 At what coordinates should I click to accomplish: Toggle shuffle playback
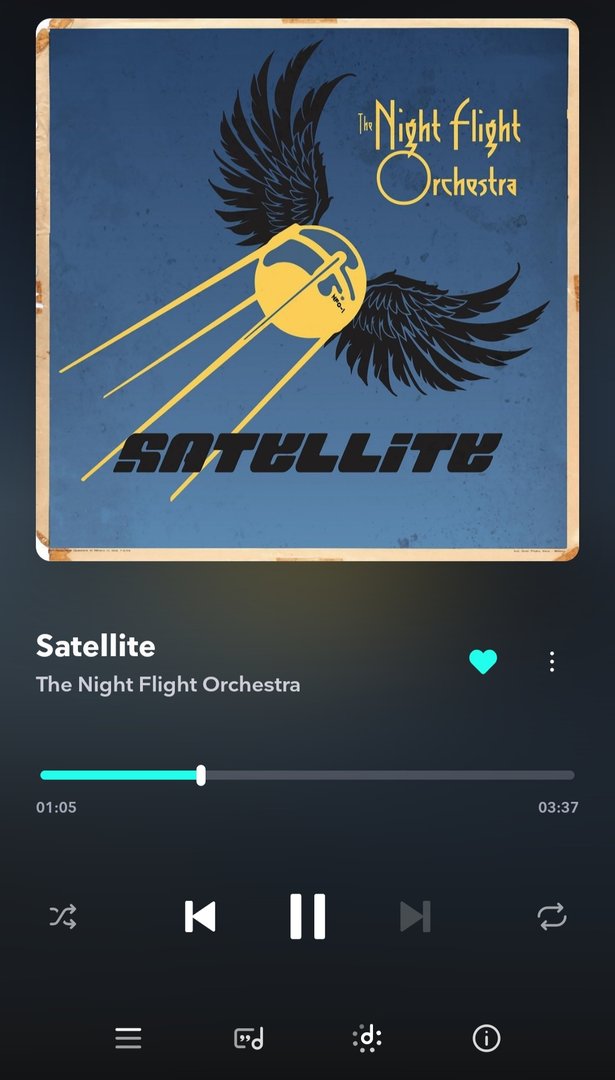click(x=63, y=916)
